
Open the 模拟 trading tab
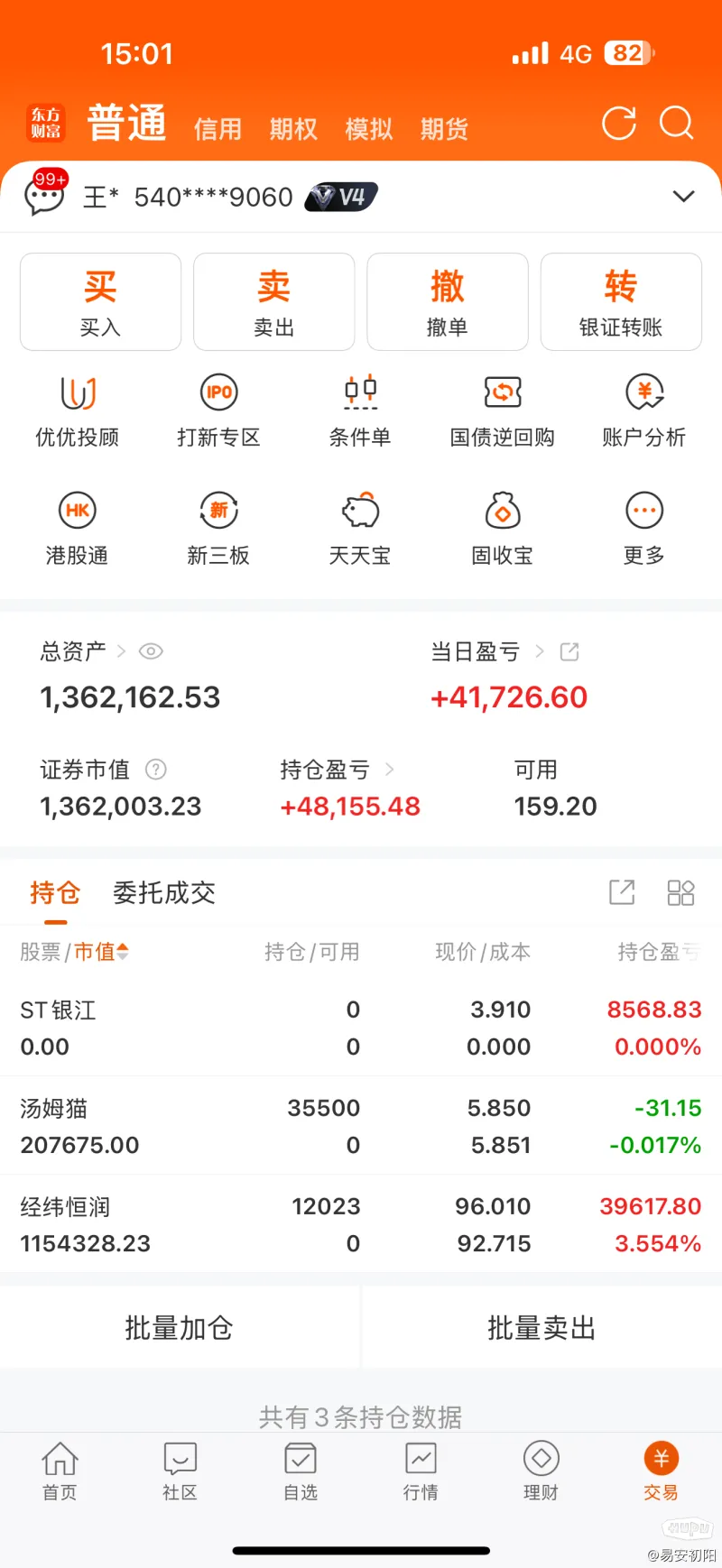(369, 129)
